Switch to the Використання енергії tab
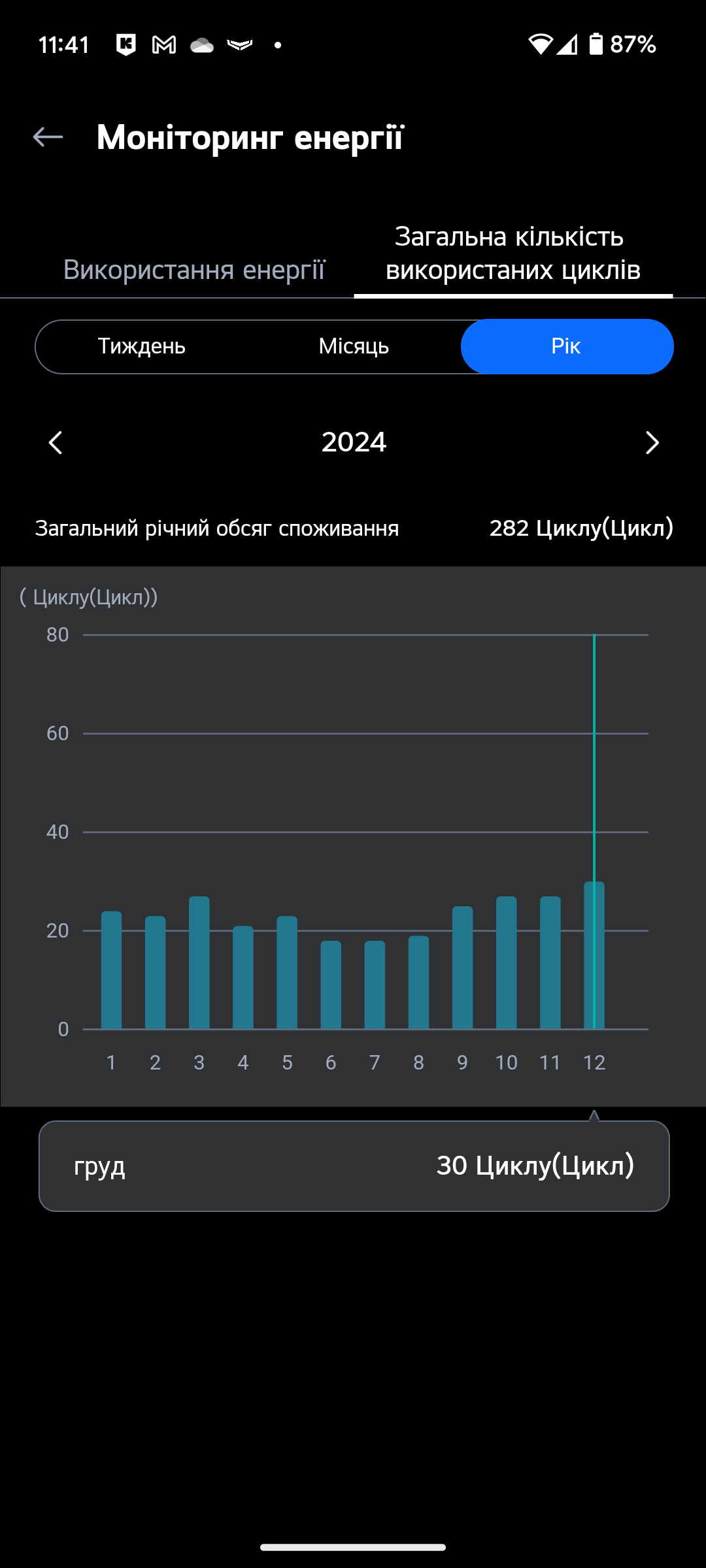This screenshot has height=1568, width=706. coord(194,270)
